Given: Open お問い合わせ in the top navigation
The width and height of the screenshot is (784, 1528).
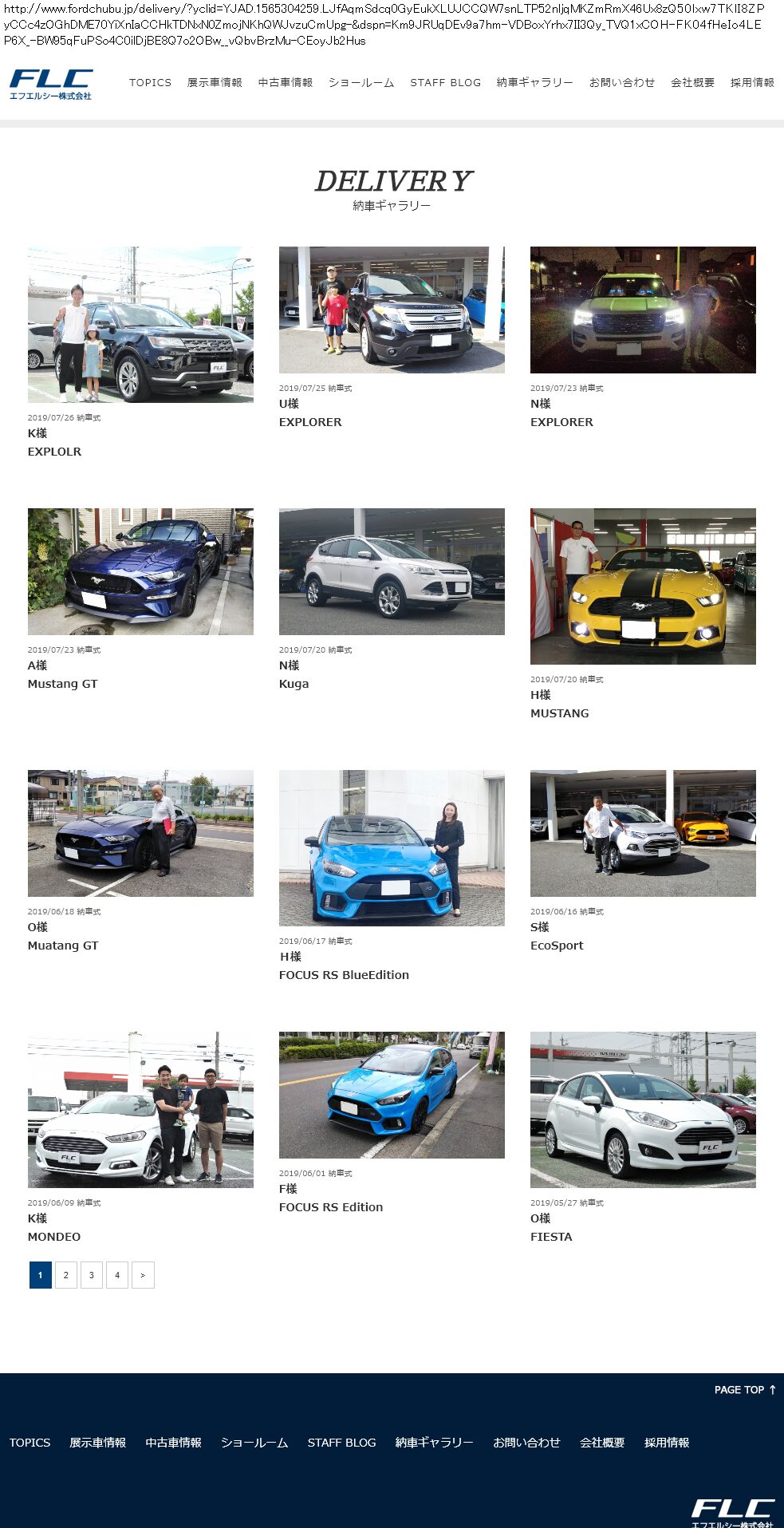Looking at the screenshot, I should pos(621,82).
